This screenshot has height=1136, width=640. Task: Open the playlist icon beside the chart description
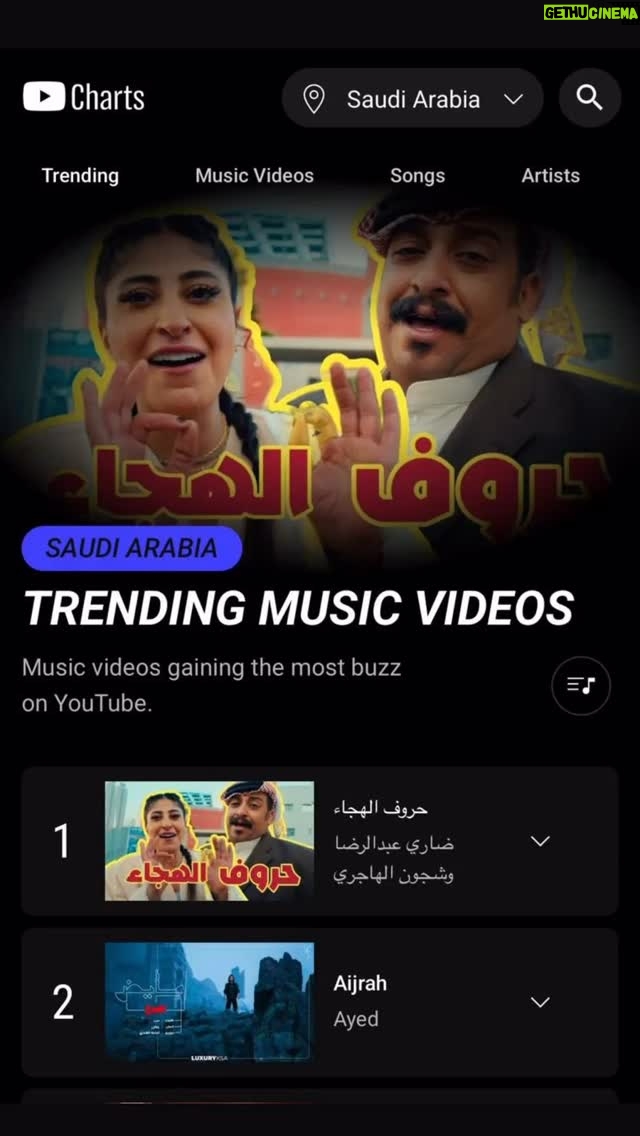(x=581, y=685)
